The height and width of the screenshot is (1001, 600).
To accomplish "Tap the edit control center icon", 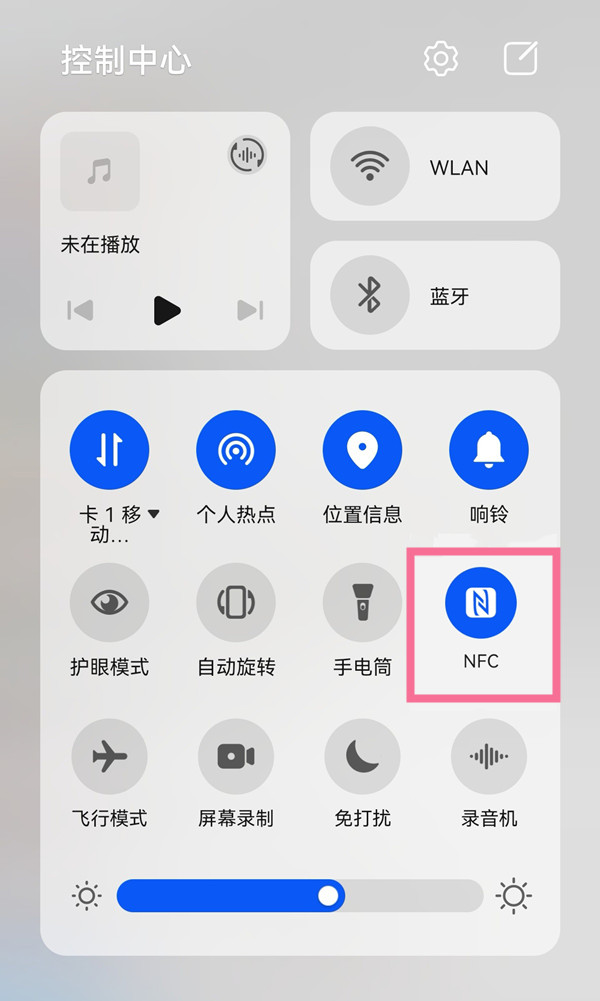I will click(x=521, y=58).
